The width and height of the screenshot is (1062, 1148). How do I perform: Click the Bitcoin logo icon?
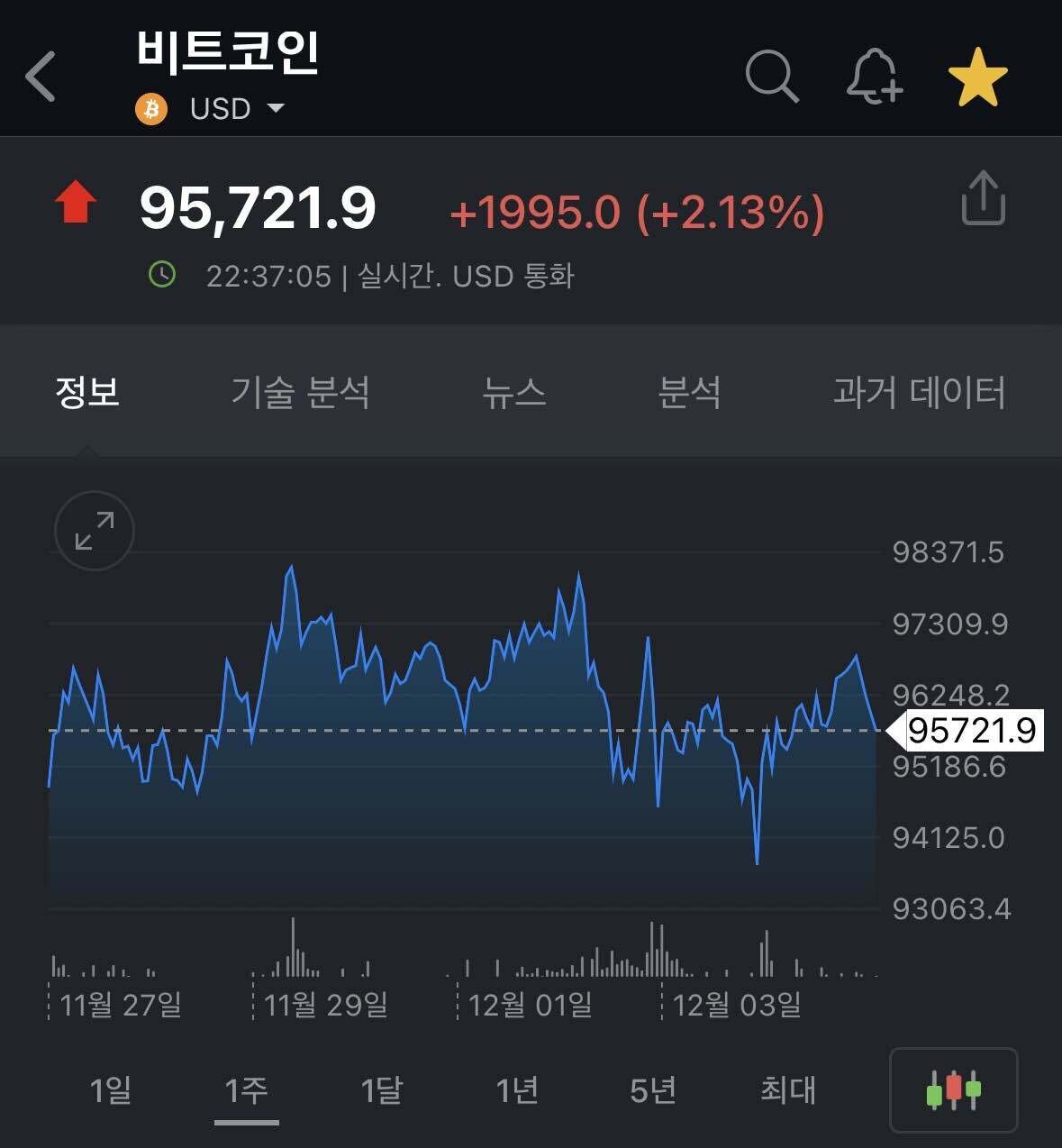pos(151,109)
